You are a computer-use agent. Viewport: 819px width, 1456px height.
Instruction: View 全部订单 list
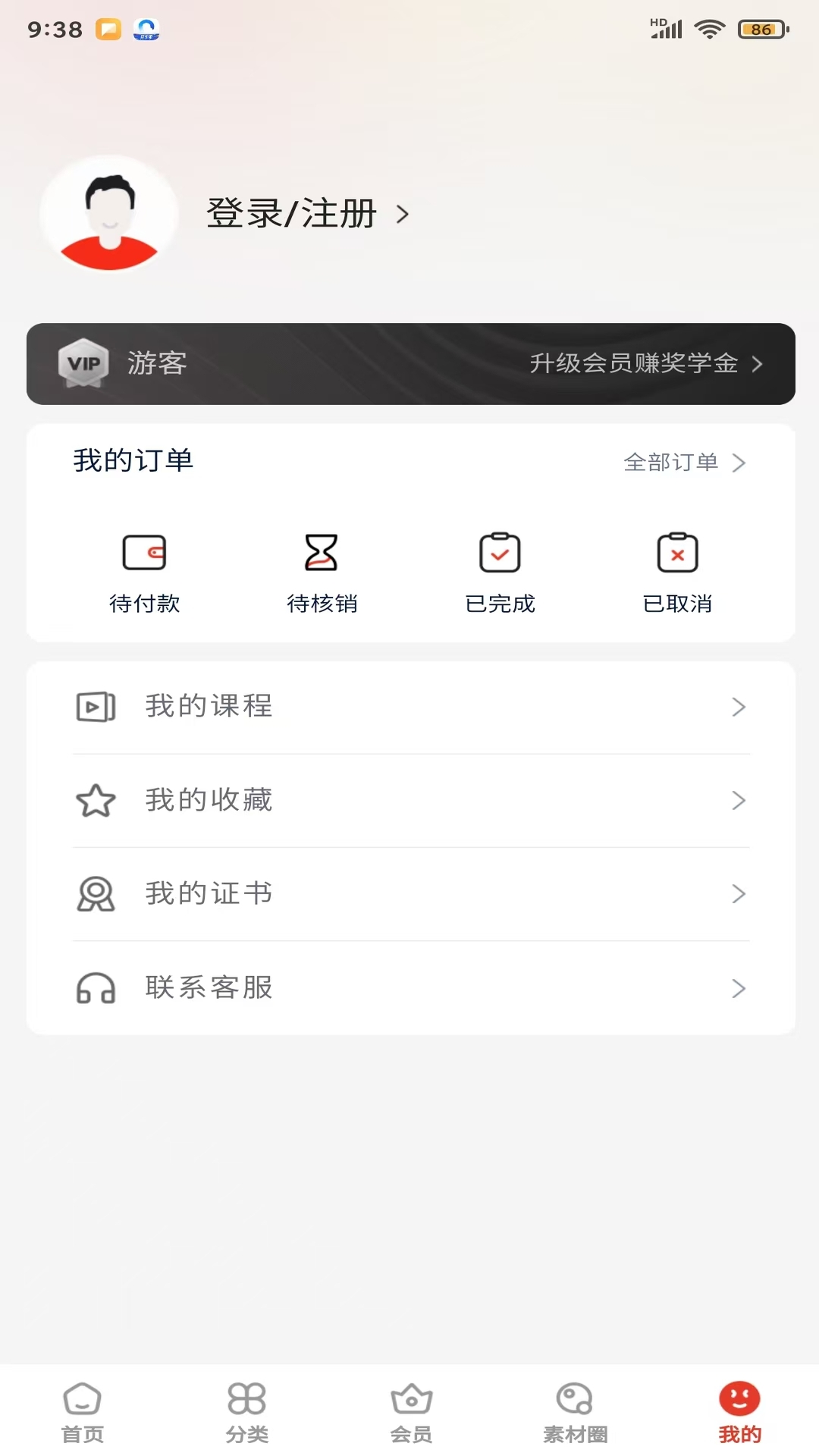click(684, 462)
